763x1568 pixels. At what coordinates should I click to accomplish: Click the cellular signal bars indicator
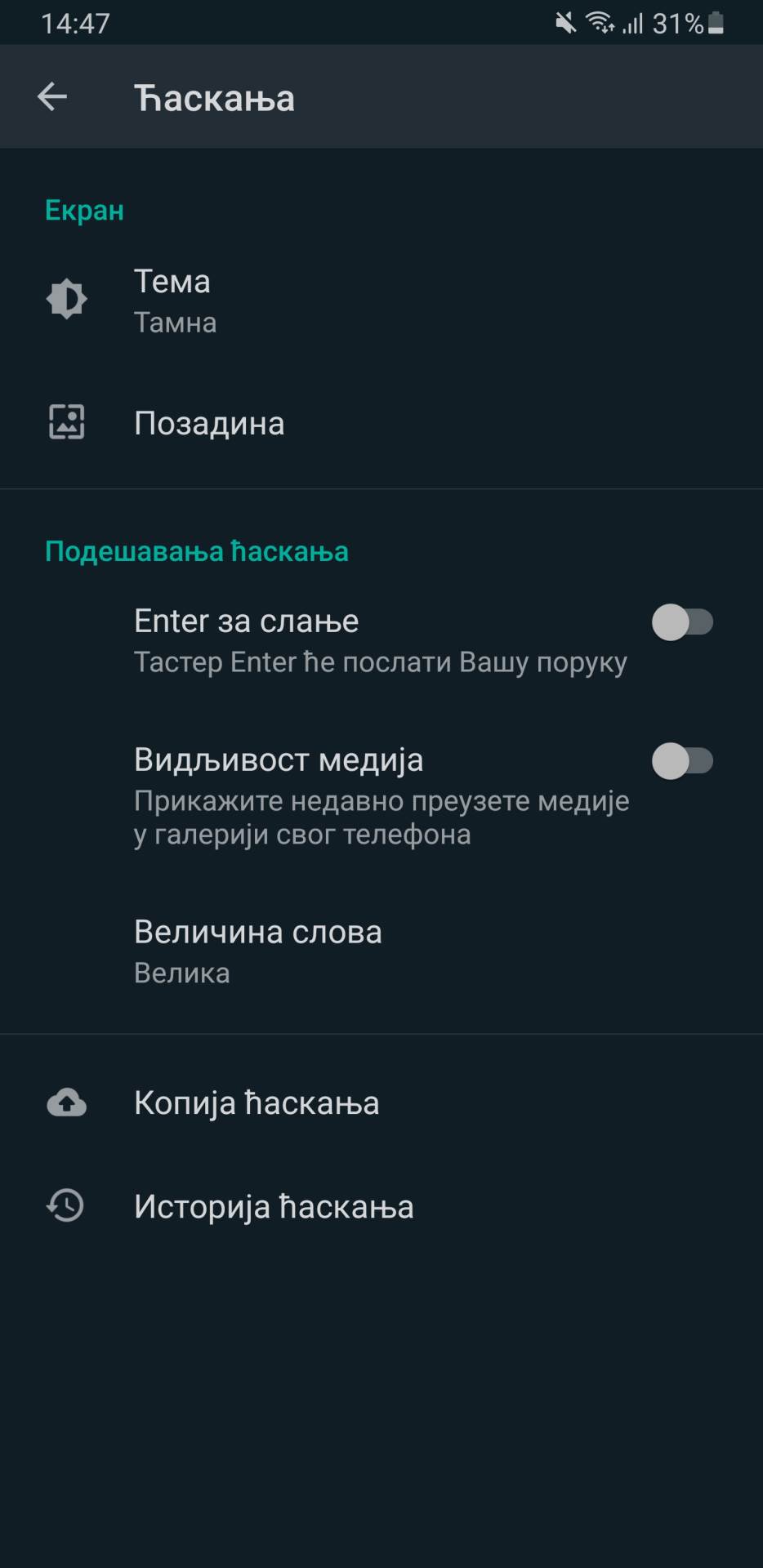coord(634,22)
